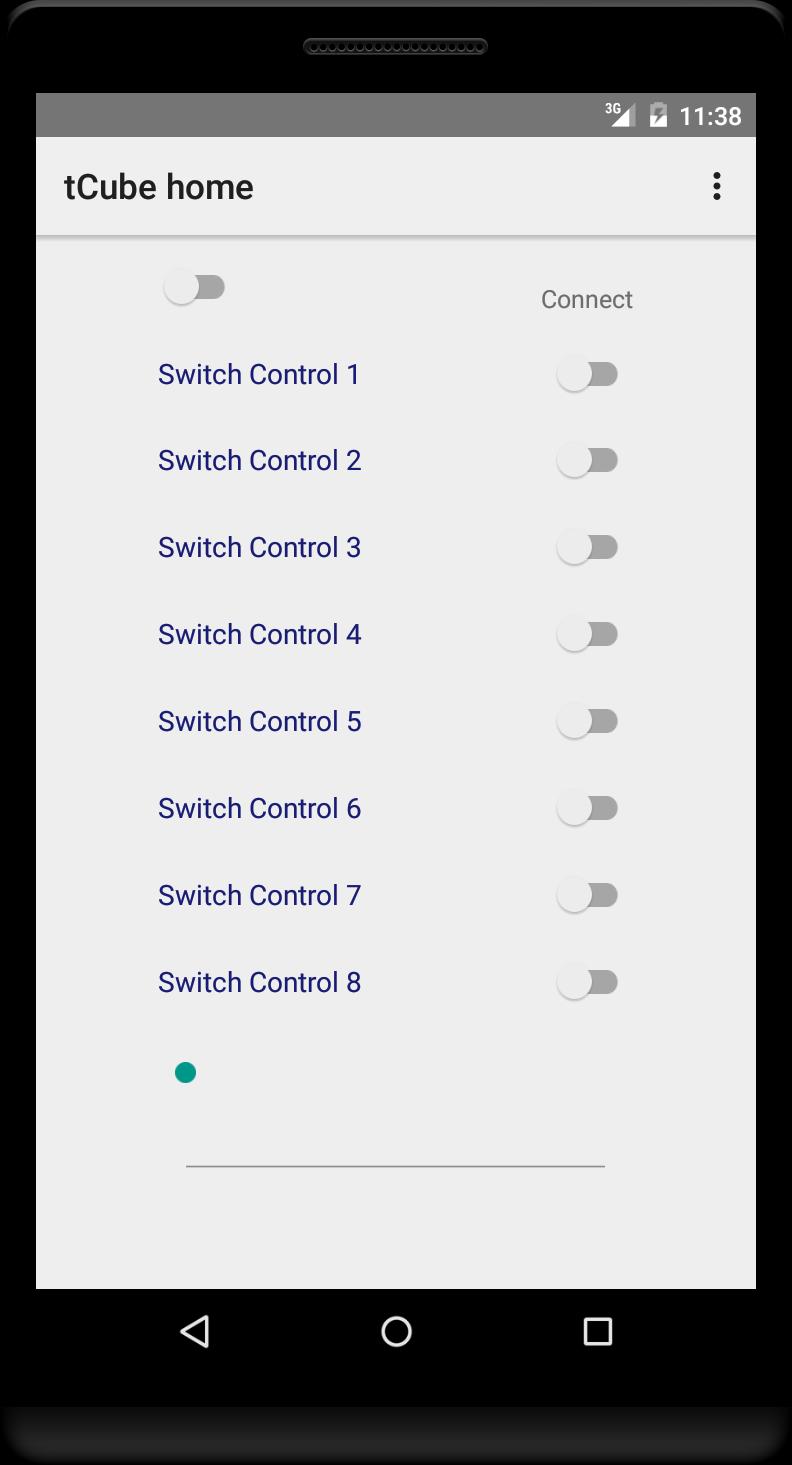Open the overflow menu
792x1465 pixels.
(x=716, y=186)
